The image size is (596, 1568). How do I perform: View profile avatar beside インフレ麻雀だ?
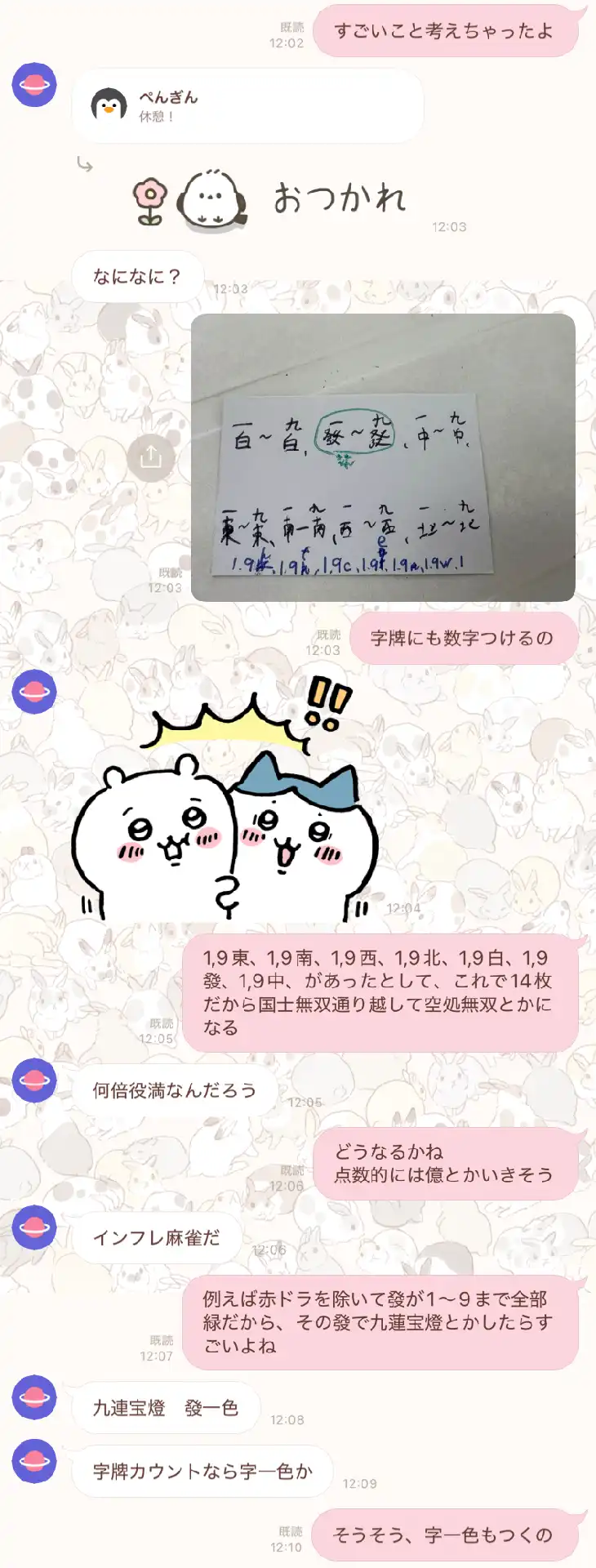(x=34, y=1227)
